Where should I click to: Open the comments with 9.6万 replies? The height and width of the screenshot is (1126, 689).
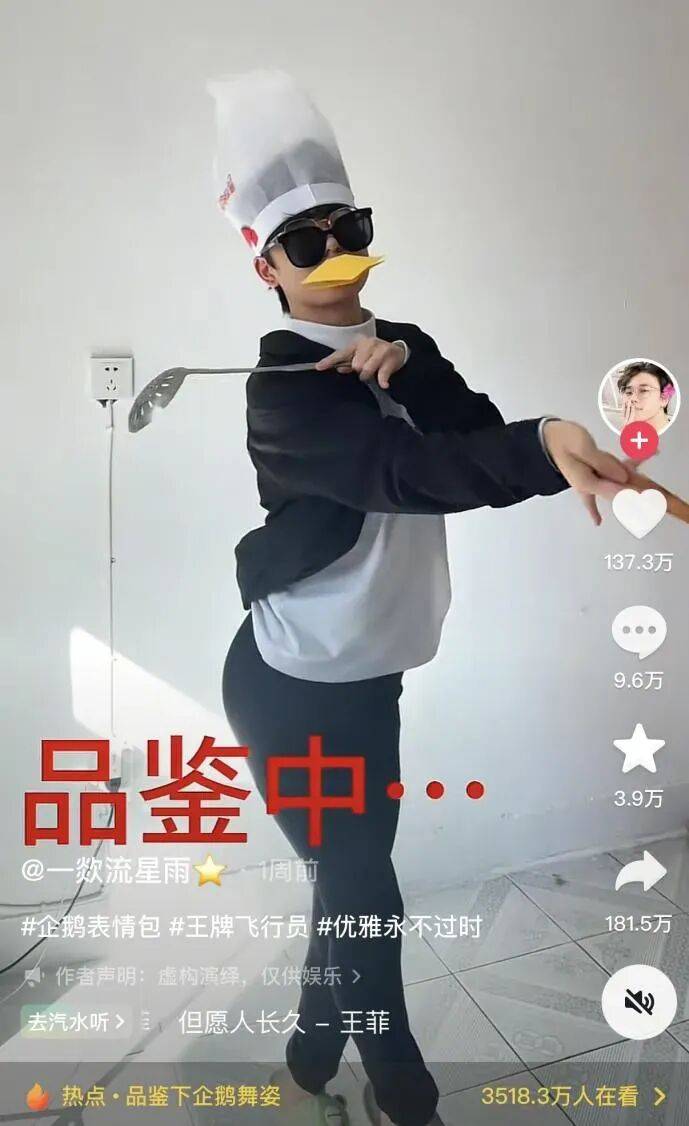pyautogui.click(x=639, y=633)
